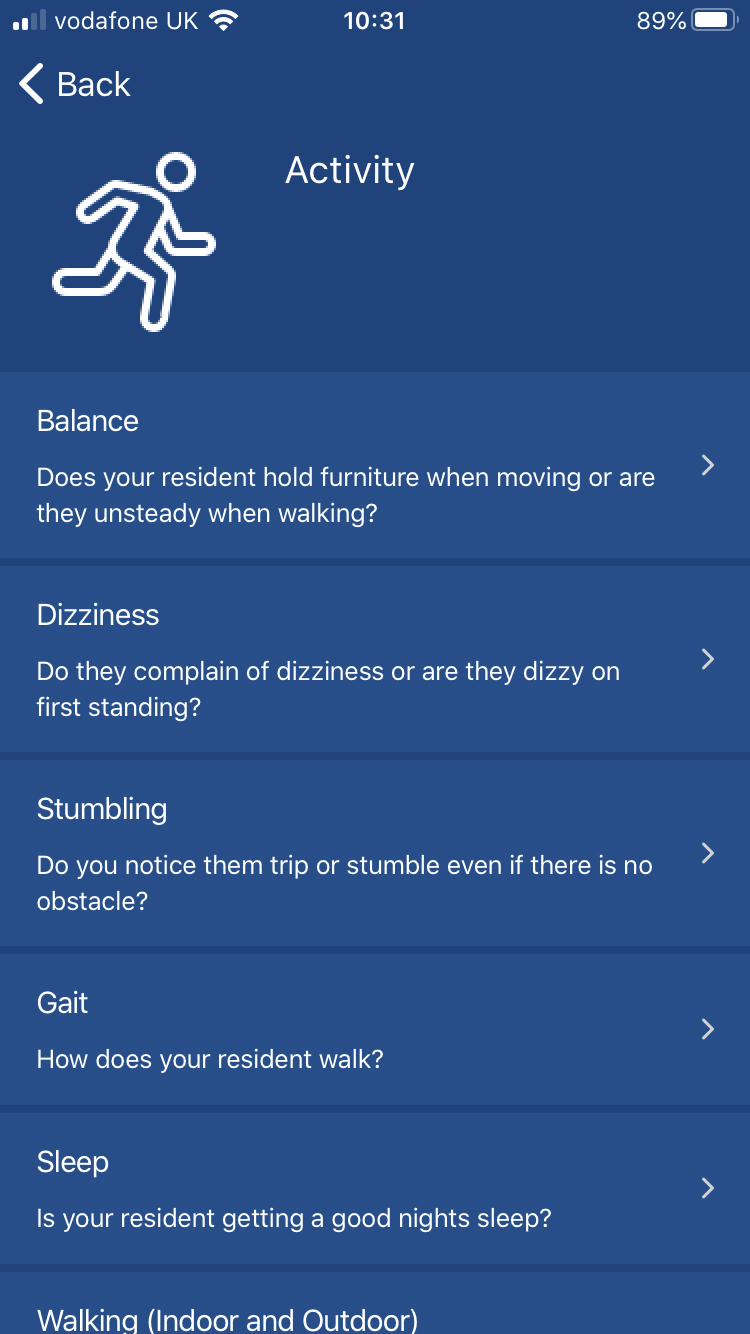Image resolution: width=750 pixels, height=1334 pixels.
Task: Open the Dizziness question
Action: click(375, 659)
